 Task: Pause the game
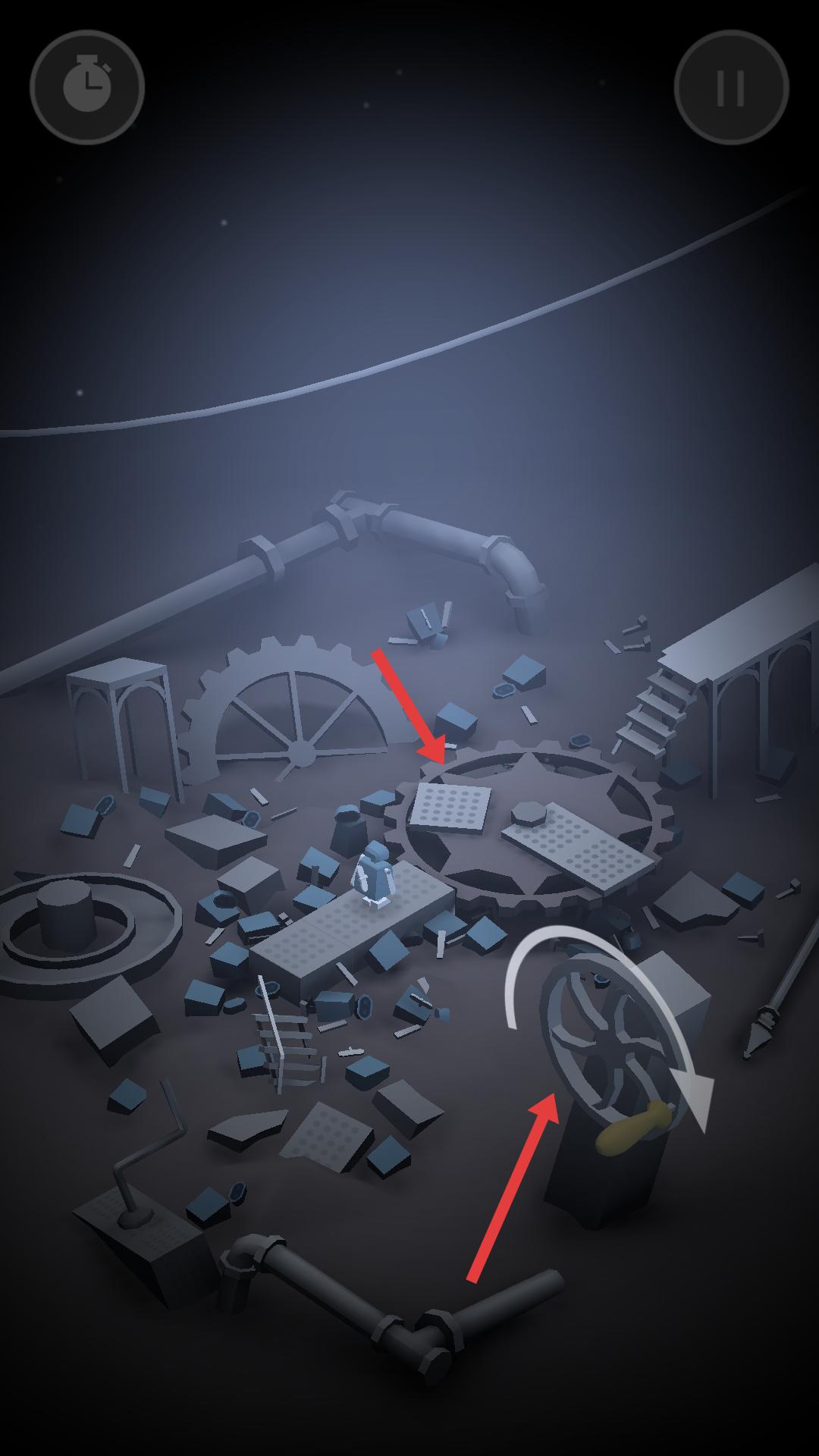point(731,87)
